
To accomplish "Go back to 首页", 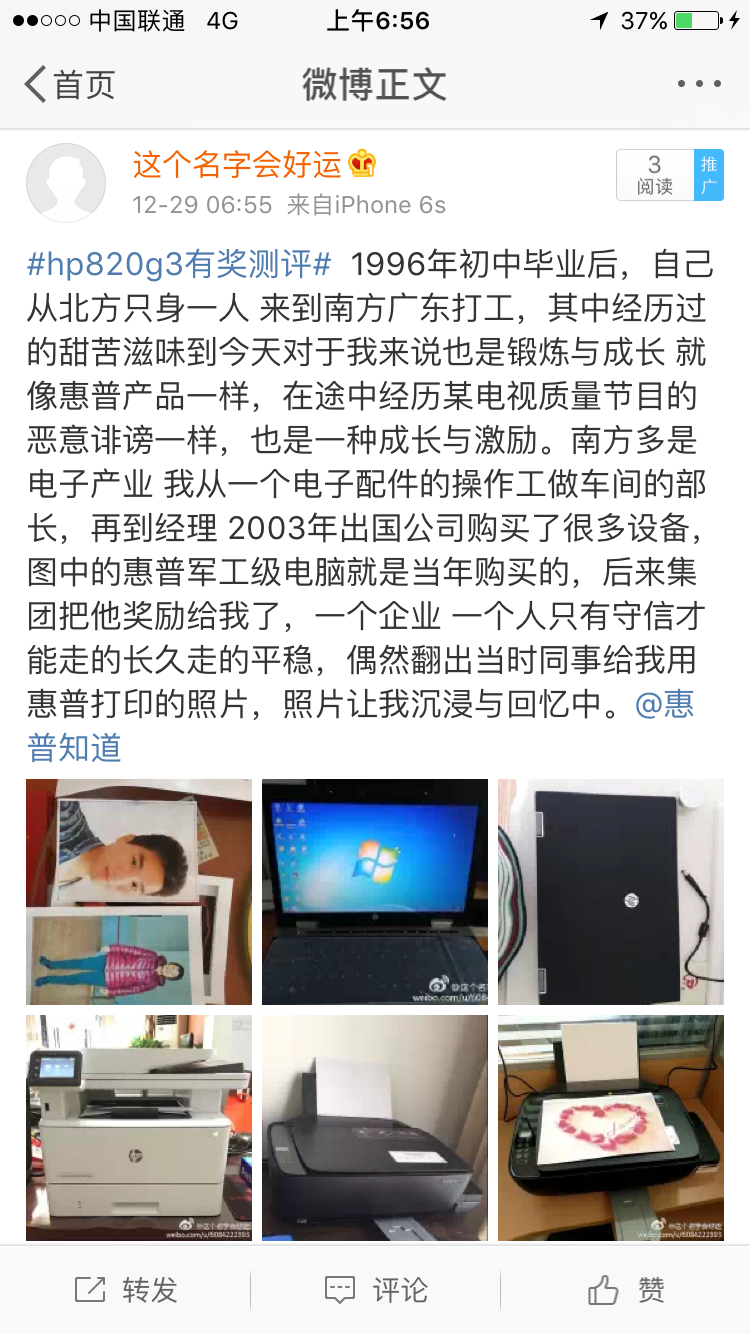I will click(x=70, y=85).
